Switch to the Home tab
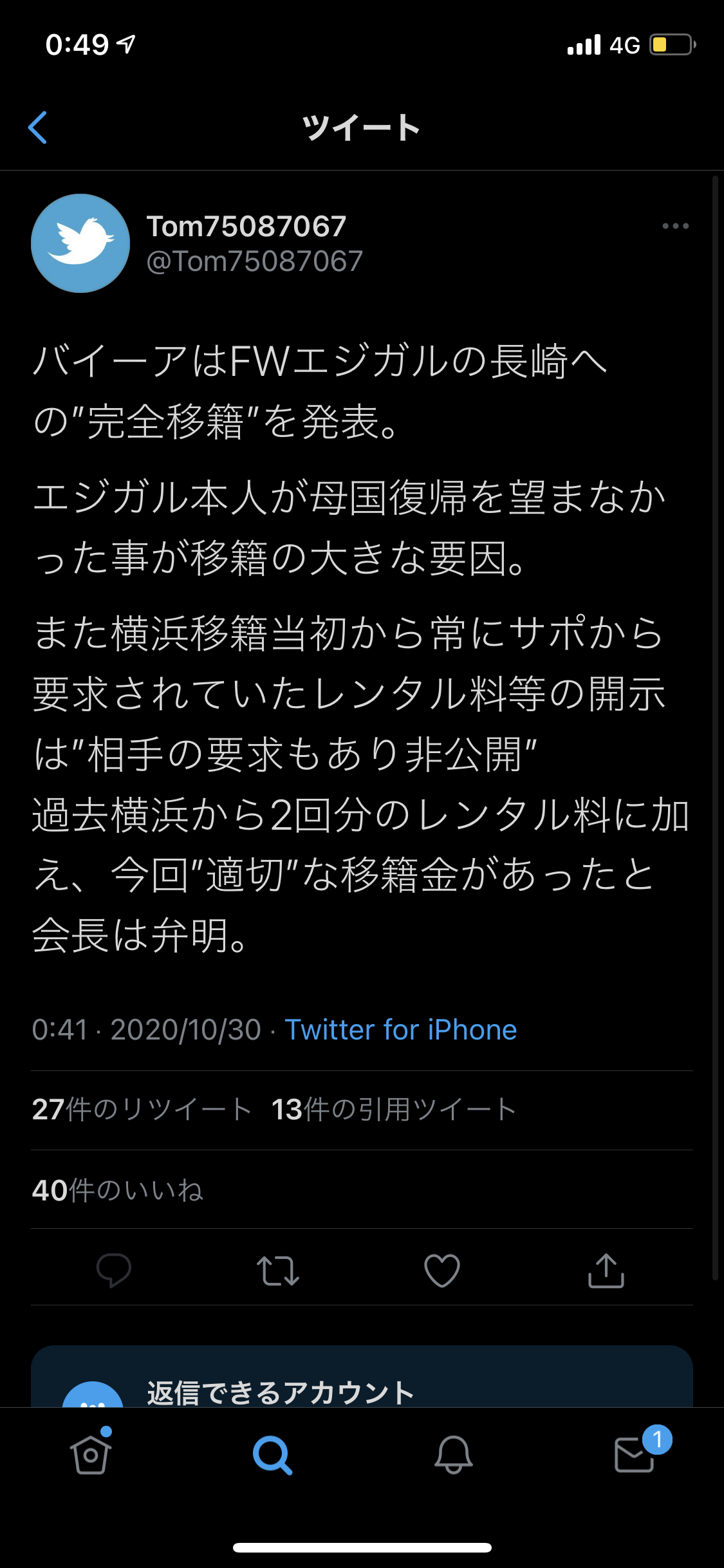This screenshot has width=724, height=1568. point(91,1455)
